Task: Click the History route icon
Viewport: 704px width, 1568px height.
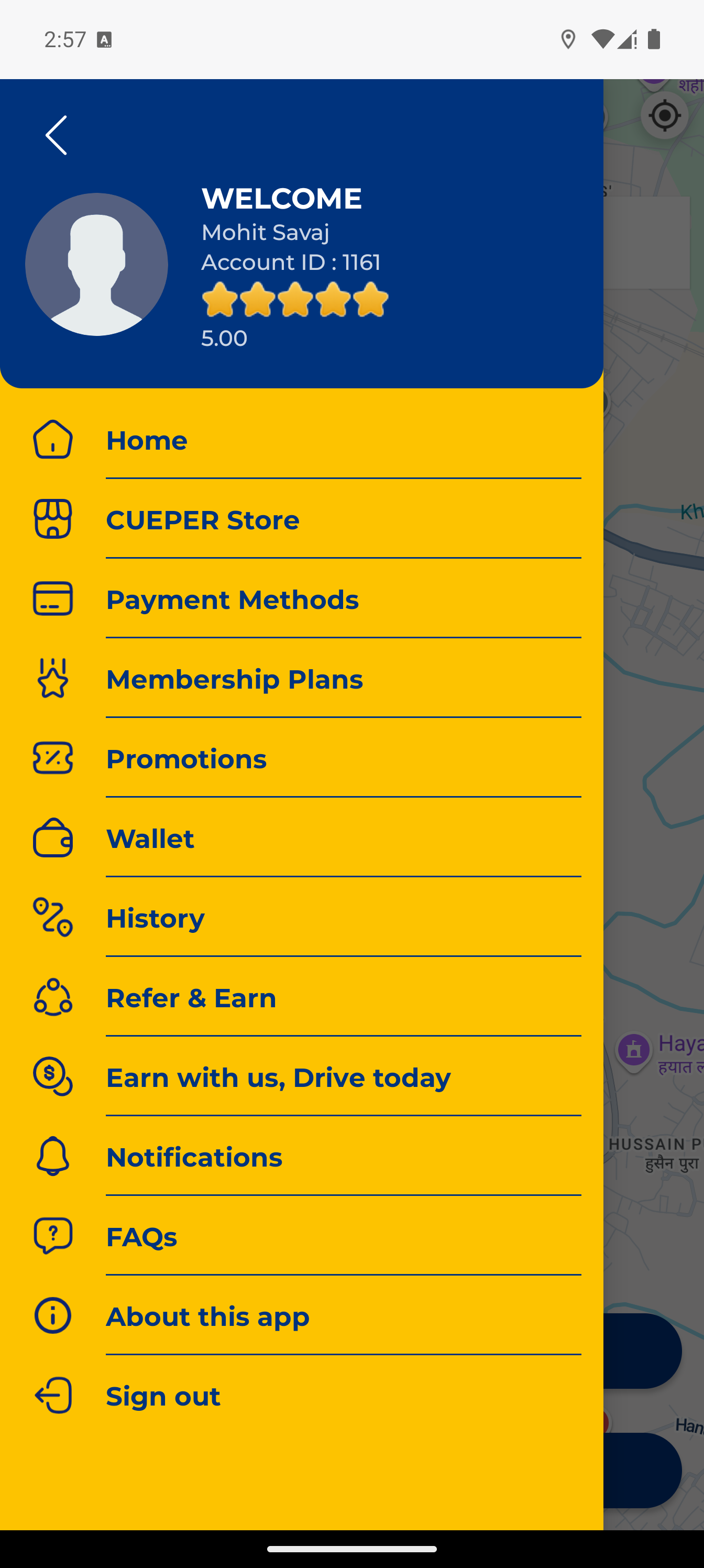Action: tap(53, 918)
